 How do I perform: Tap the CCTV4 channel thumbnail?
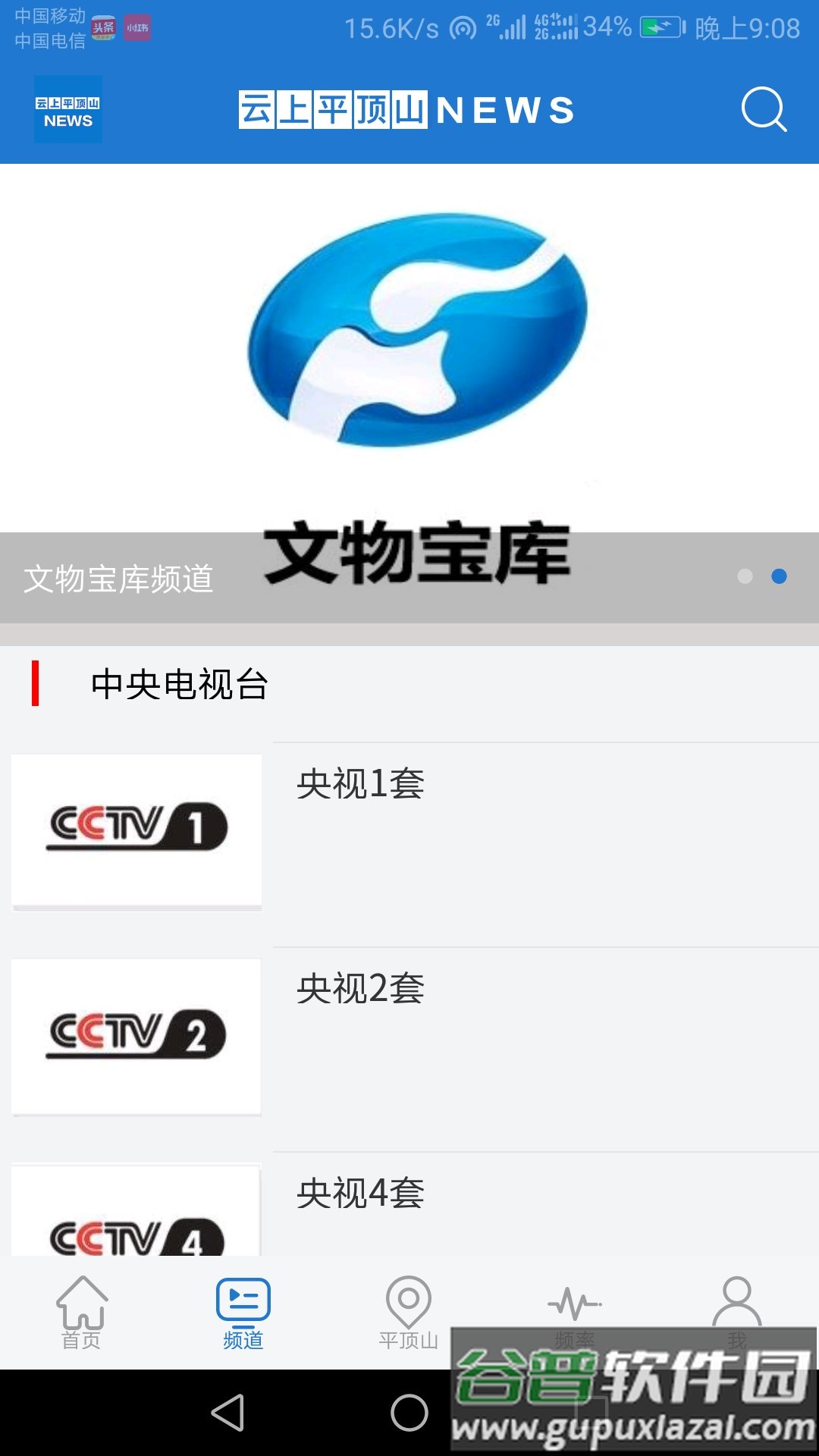click(136, 1221)
